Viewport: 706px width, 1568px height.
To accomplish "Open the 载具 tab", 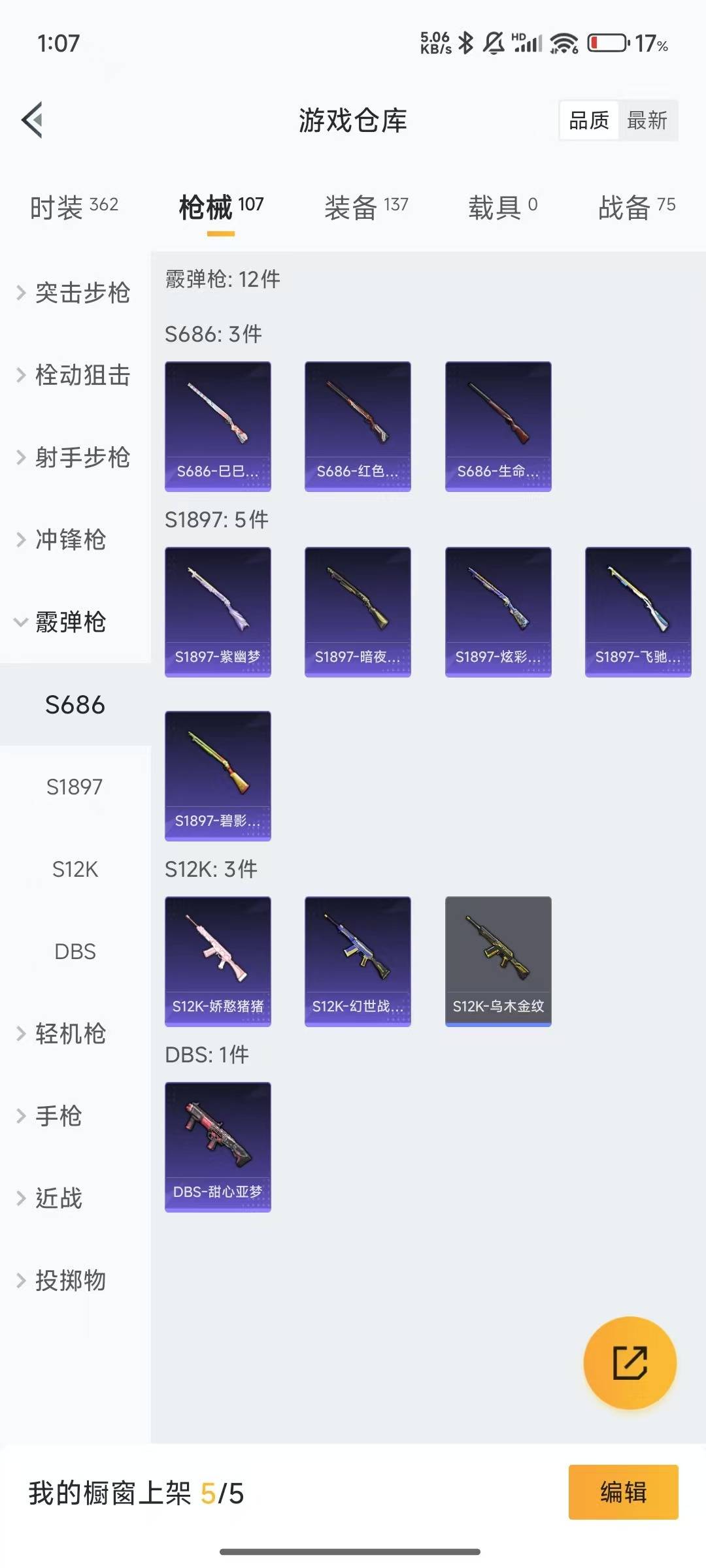I will pyautogui.click(x=503, y=207).
